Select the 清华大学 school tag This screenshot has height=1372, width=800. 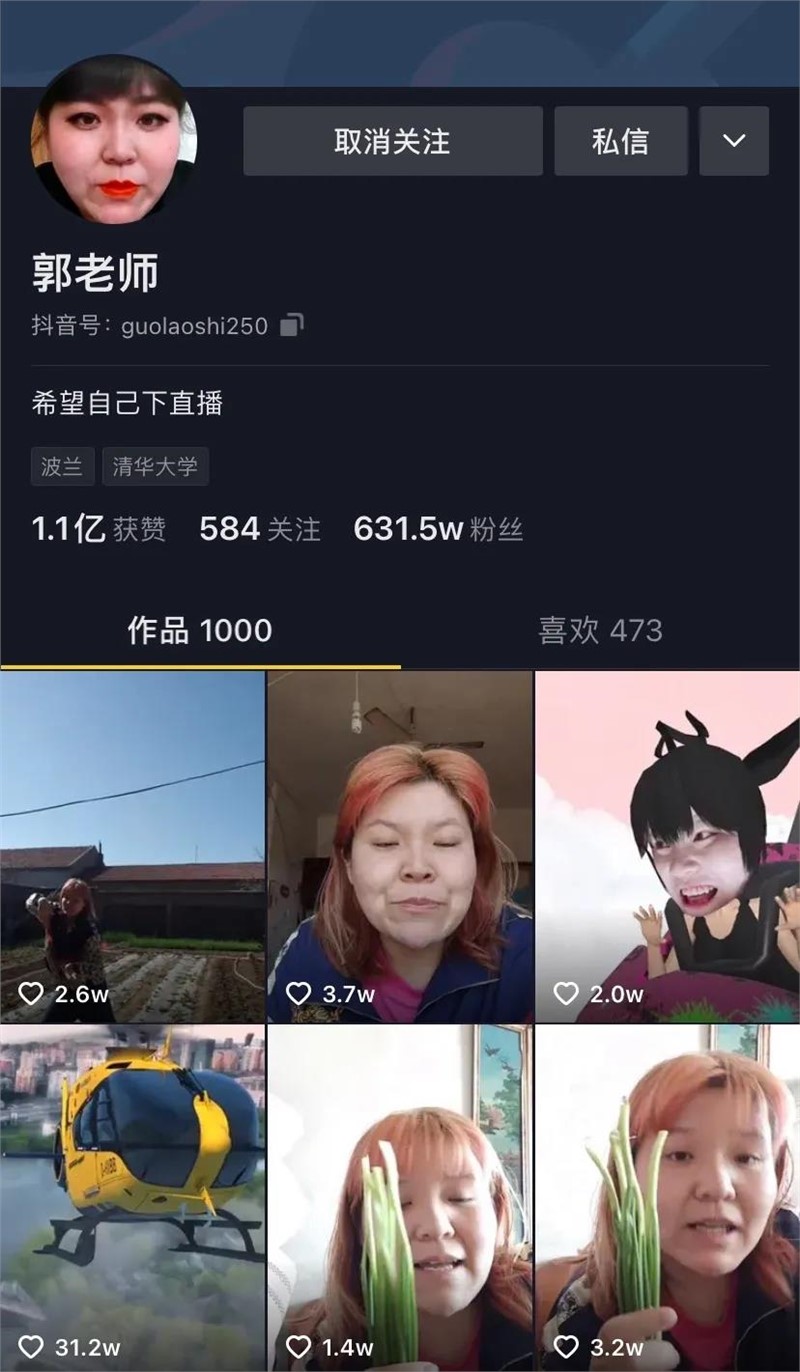(156, 466)
